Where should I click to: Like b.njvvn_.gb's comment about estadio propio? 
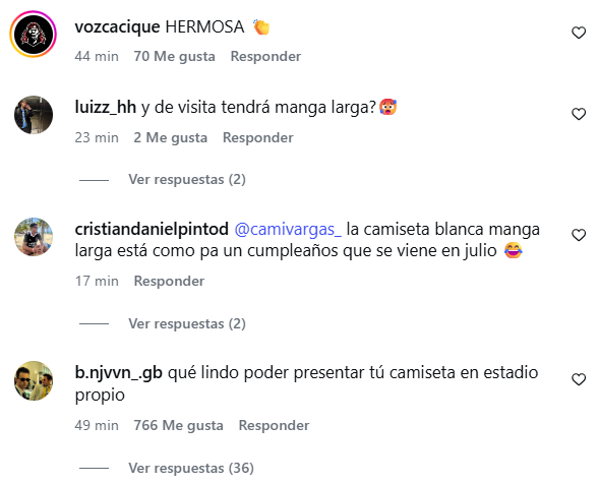tap(578, 380)
